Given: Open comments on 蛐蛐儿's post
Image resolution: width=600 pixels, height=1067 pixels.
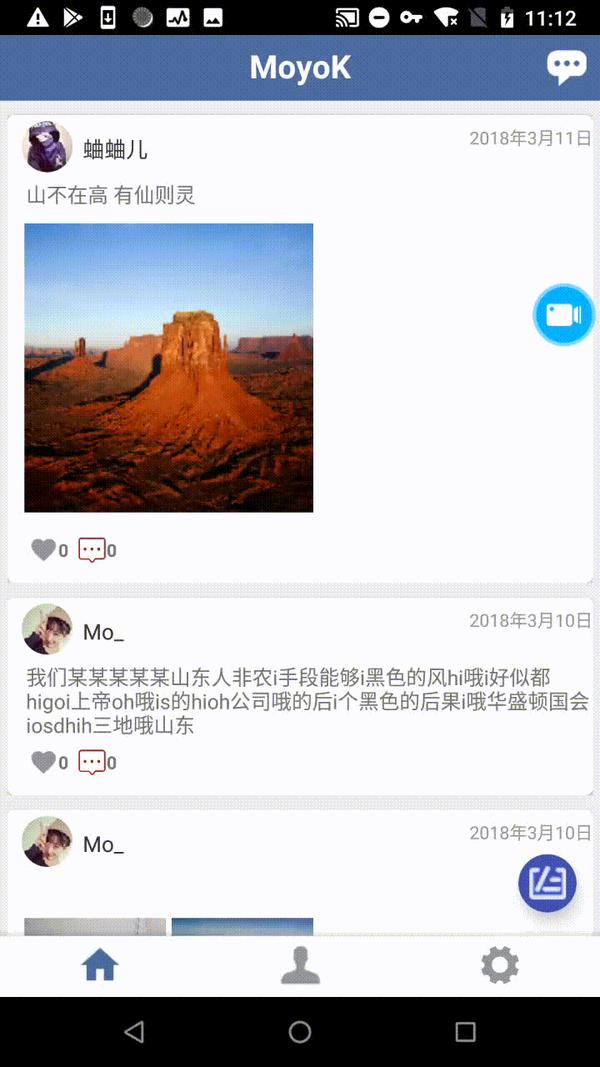Looking at the screenshot, I should 92,550.
